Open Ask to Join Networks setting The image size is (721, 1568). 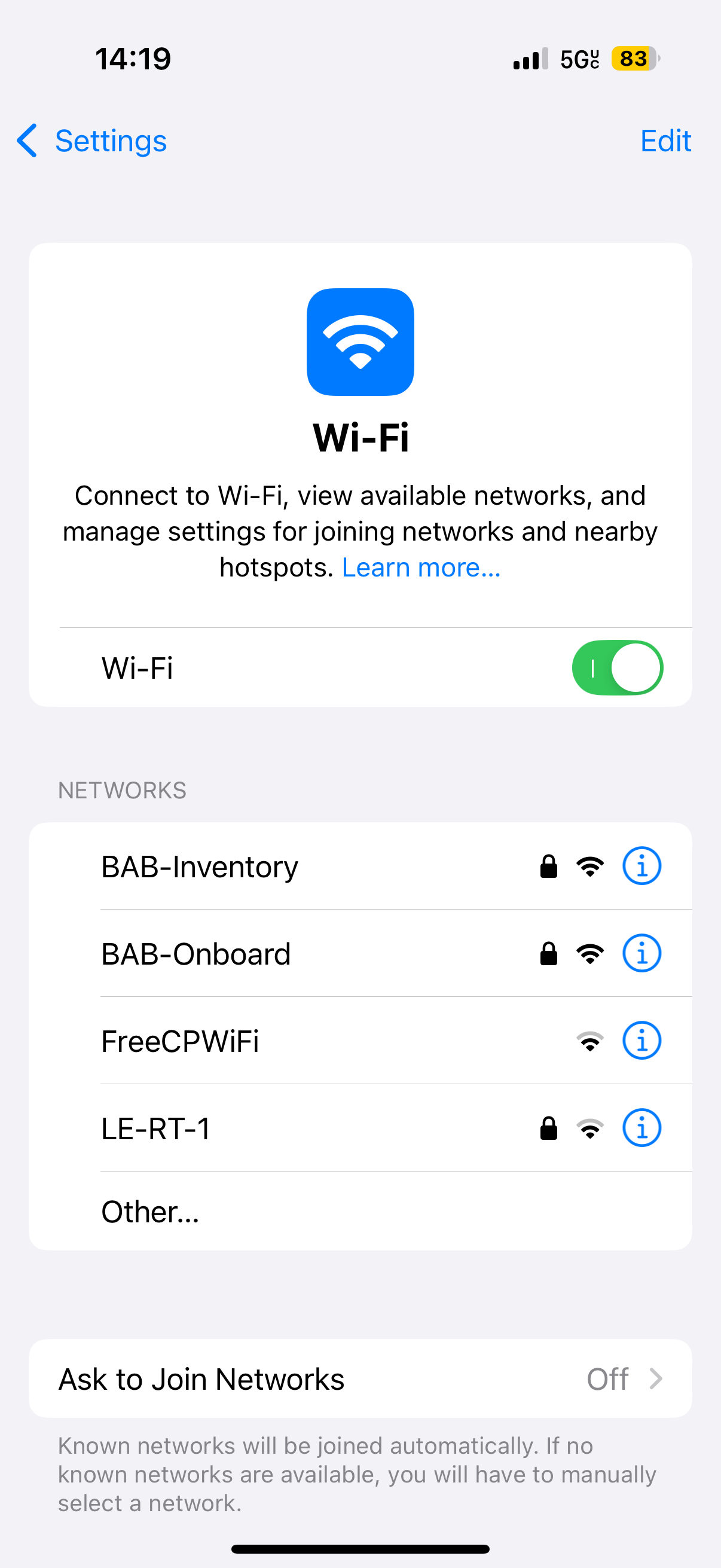[x=360, y=1378]
